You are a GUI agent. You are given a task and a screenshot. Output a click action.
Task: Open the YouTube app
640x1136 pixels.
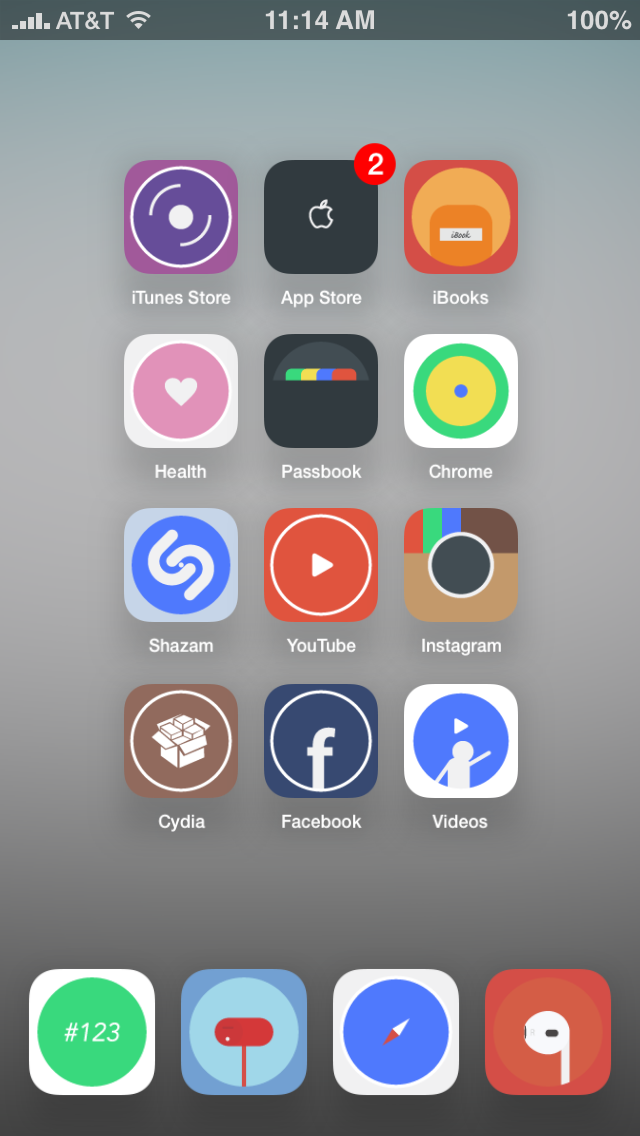pos(321,565)
